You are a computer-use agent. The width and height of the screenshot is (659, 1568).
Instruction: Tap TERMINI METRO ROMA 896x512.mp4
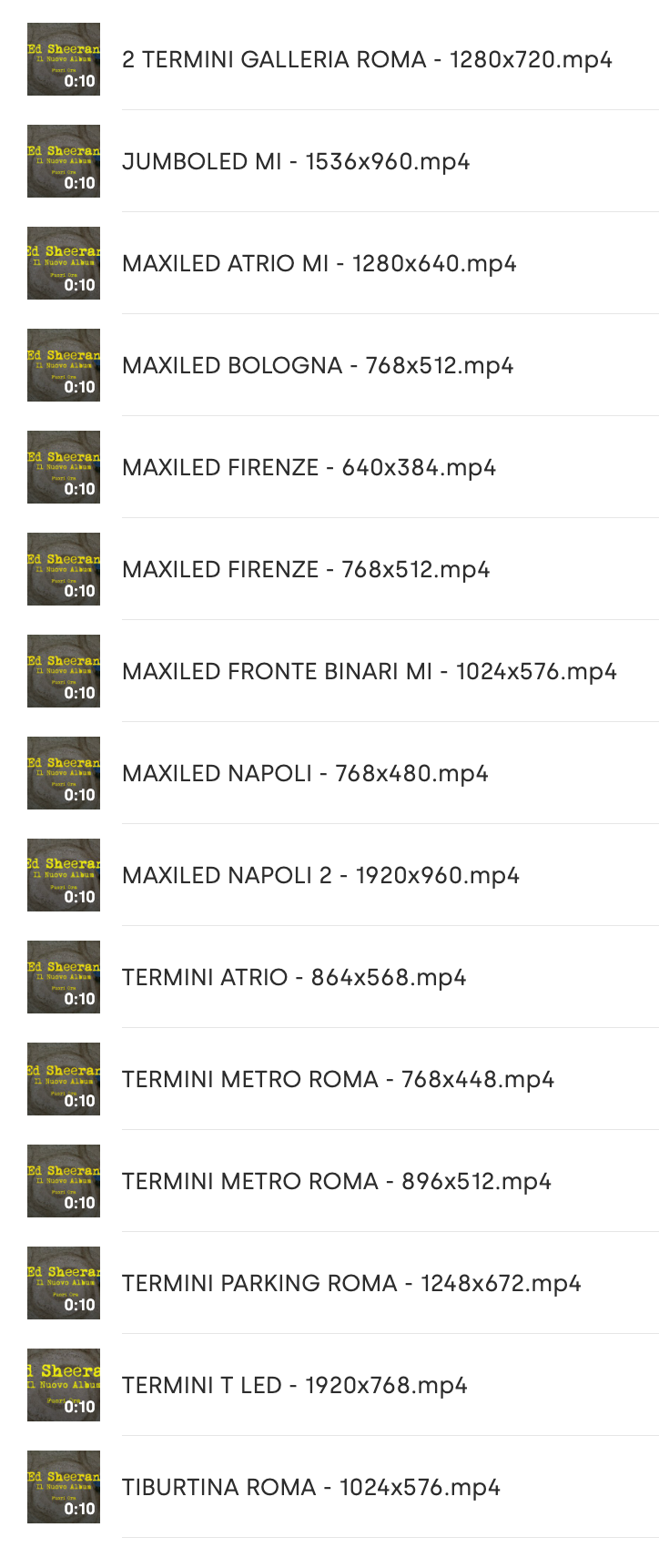[x=336, y=1182]
